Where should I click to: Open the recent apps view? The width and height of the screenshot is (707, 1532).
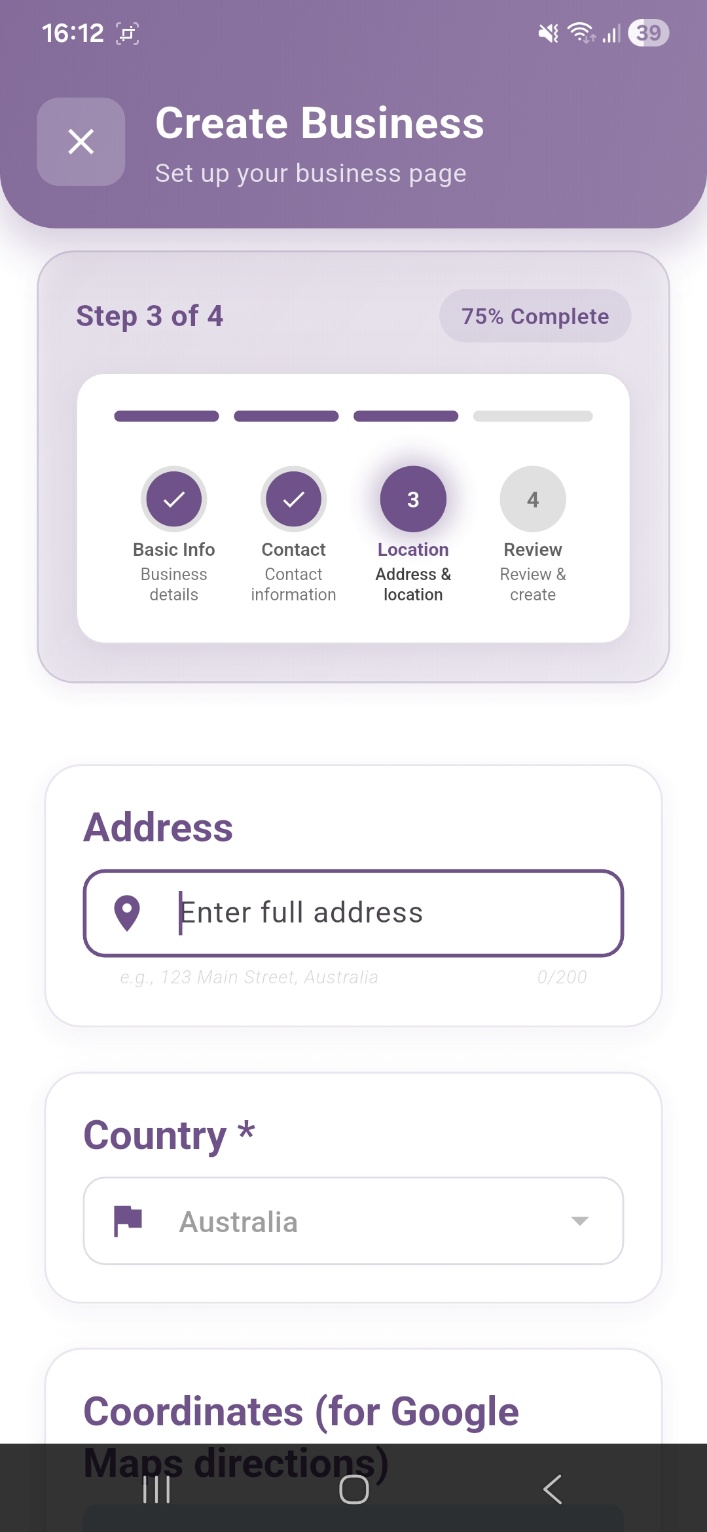click(x=156, y=1489)
